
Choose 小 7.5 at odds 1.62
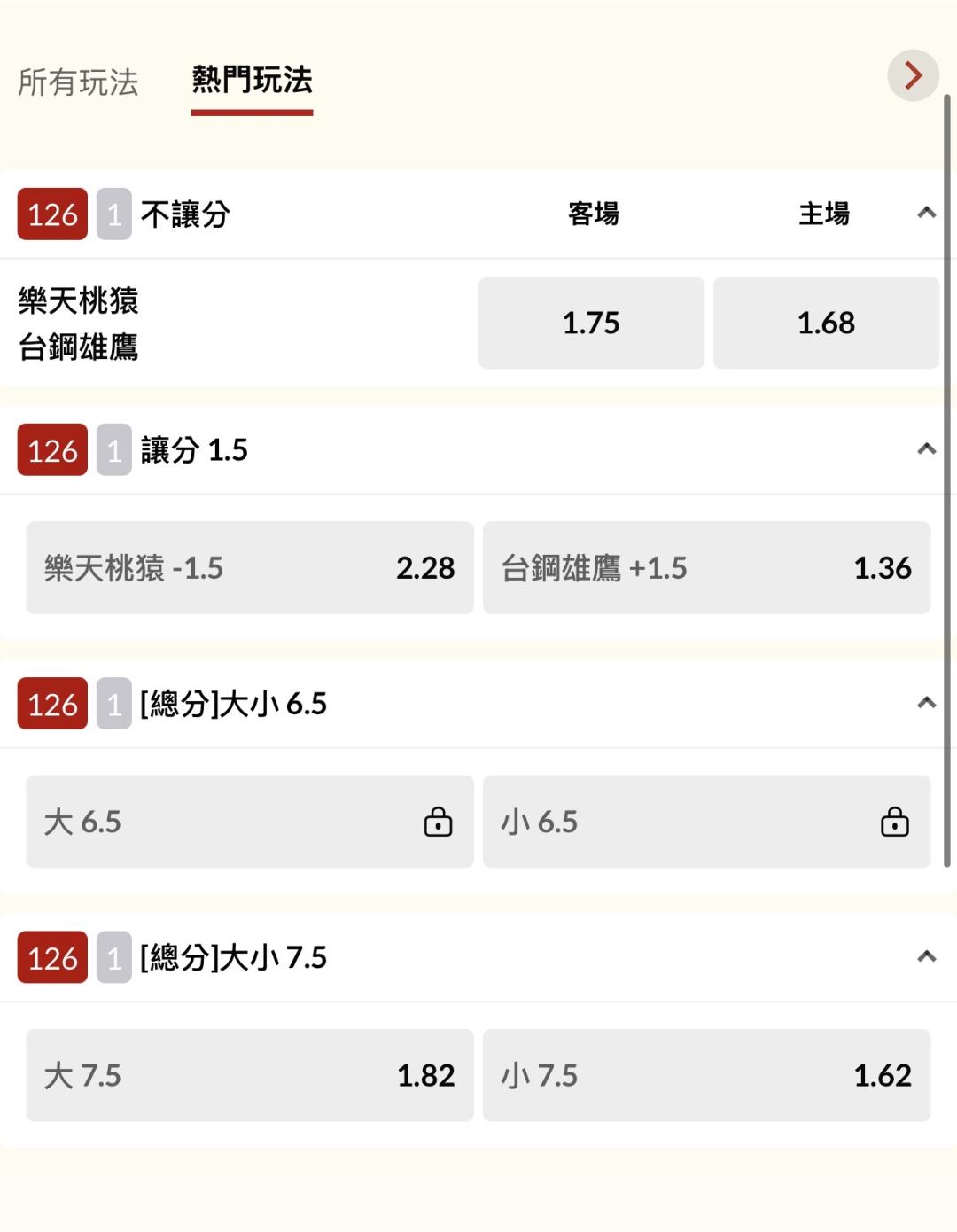(706, 1075)
